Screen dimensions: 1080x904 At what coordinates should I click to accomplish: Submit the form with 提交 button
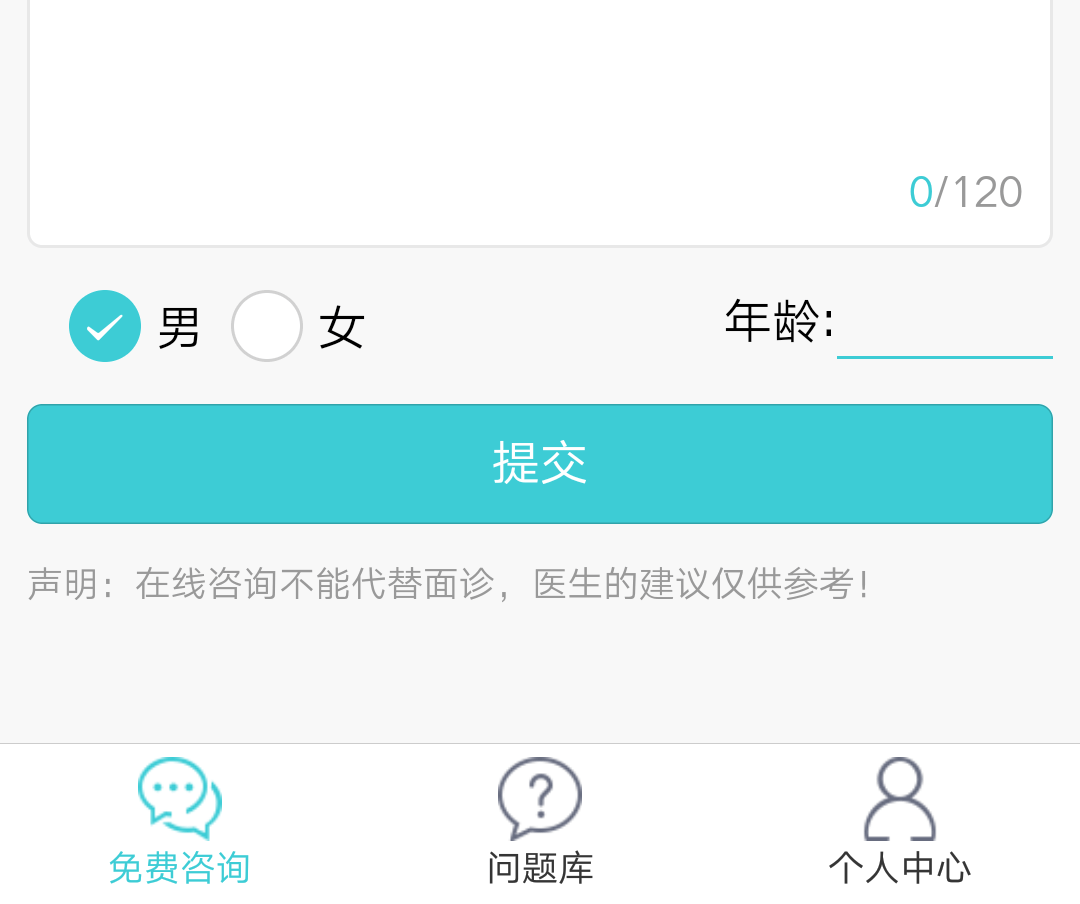pyautogui.click(x=540, y=464)
